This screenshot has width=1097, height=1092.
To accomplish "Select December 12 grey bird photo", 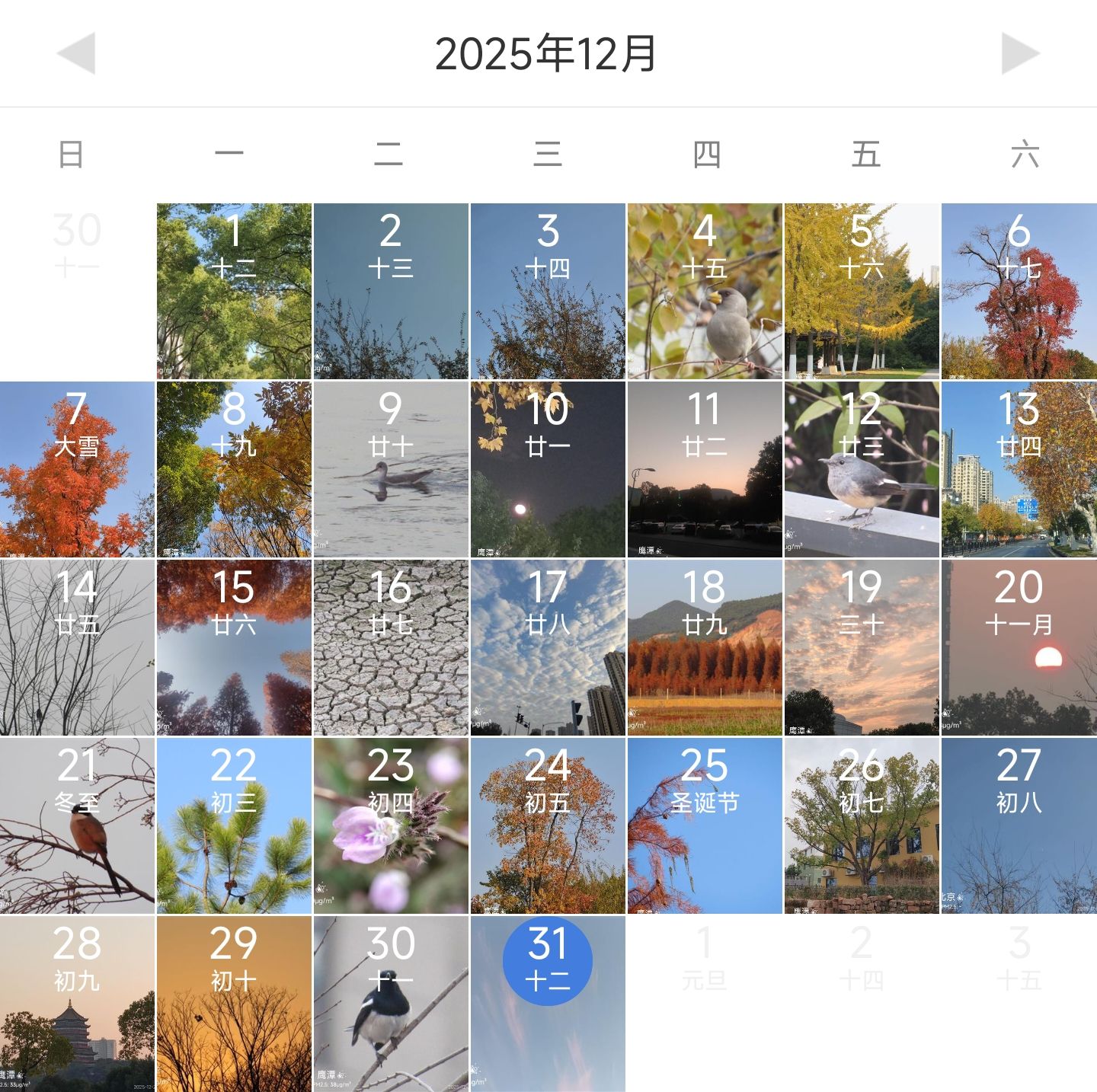I will pyautogui.click(x=862, y=469).
